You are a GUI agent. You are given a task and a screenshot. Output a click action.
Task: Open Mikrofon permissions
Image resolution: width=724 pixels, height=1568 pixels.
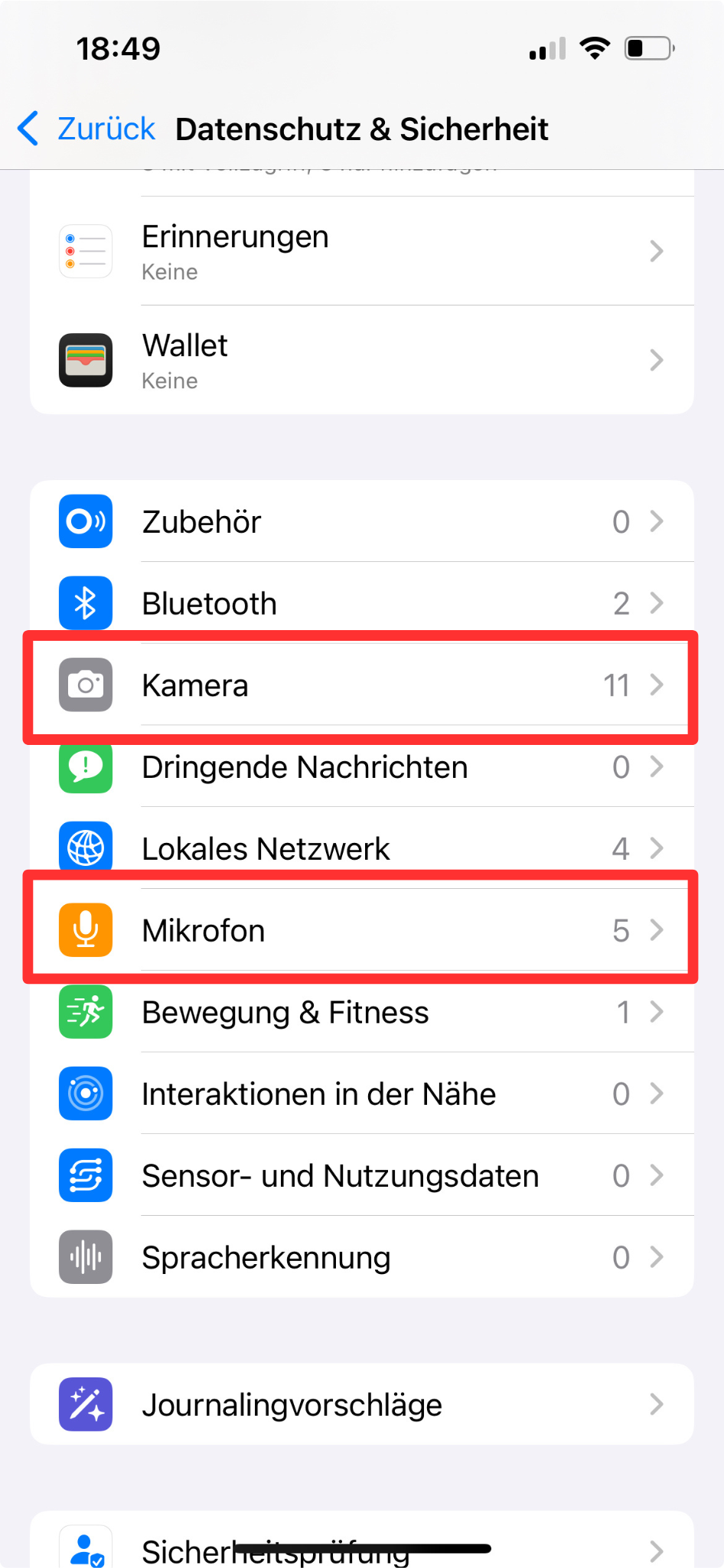pos(362,930)
